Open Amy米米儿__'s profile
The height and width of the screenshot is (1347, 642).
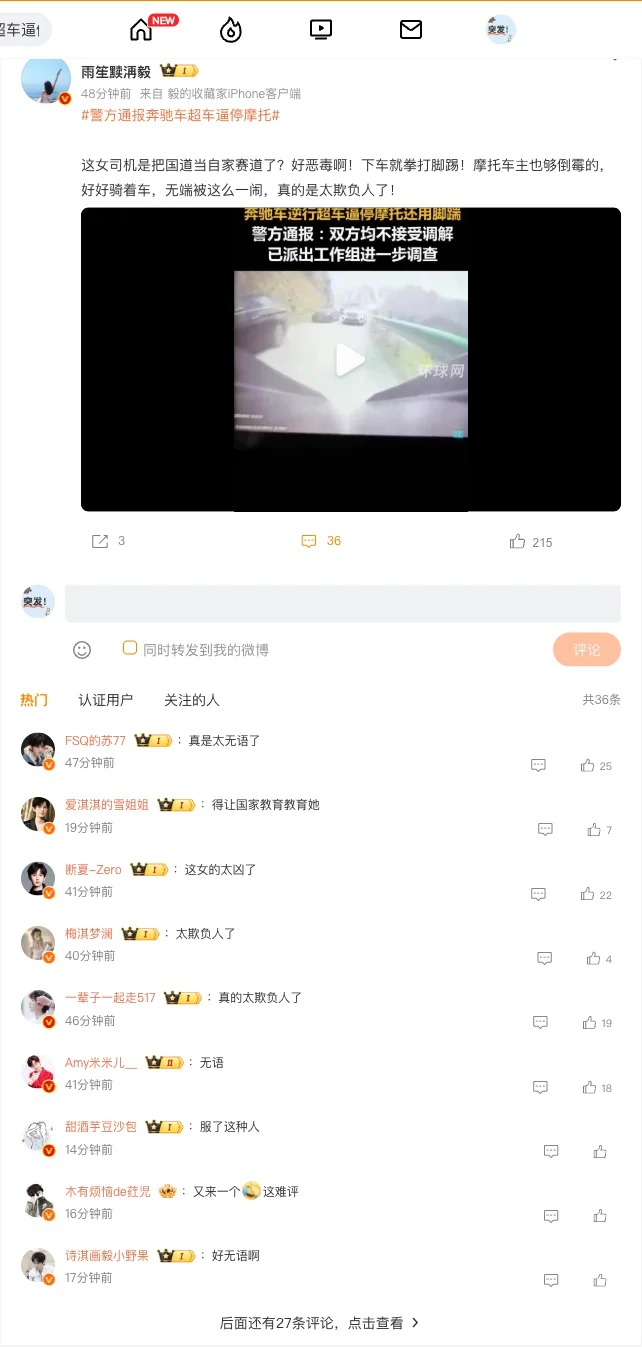(101, 1062)
